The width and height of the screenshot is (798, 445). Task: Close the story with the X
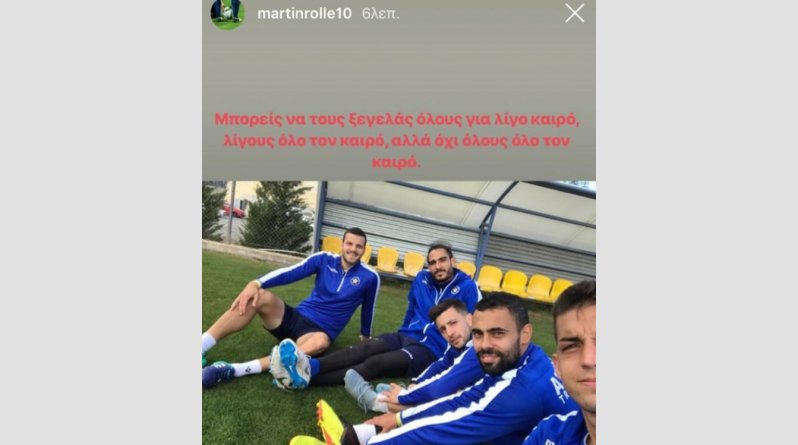pyautogui.click(x=574, y=13)
